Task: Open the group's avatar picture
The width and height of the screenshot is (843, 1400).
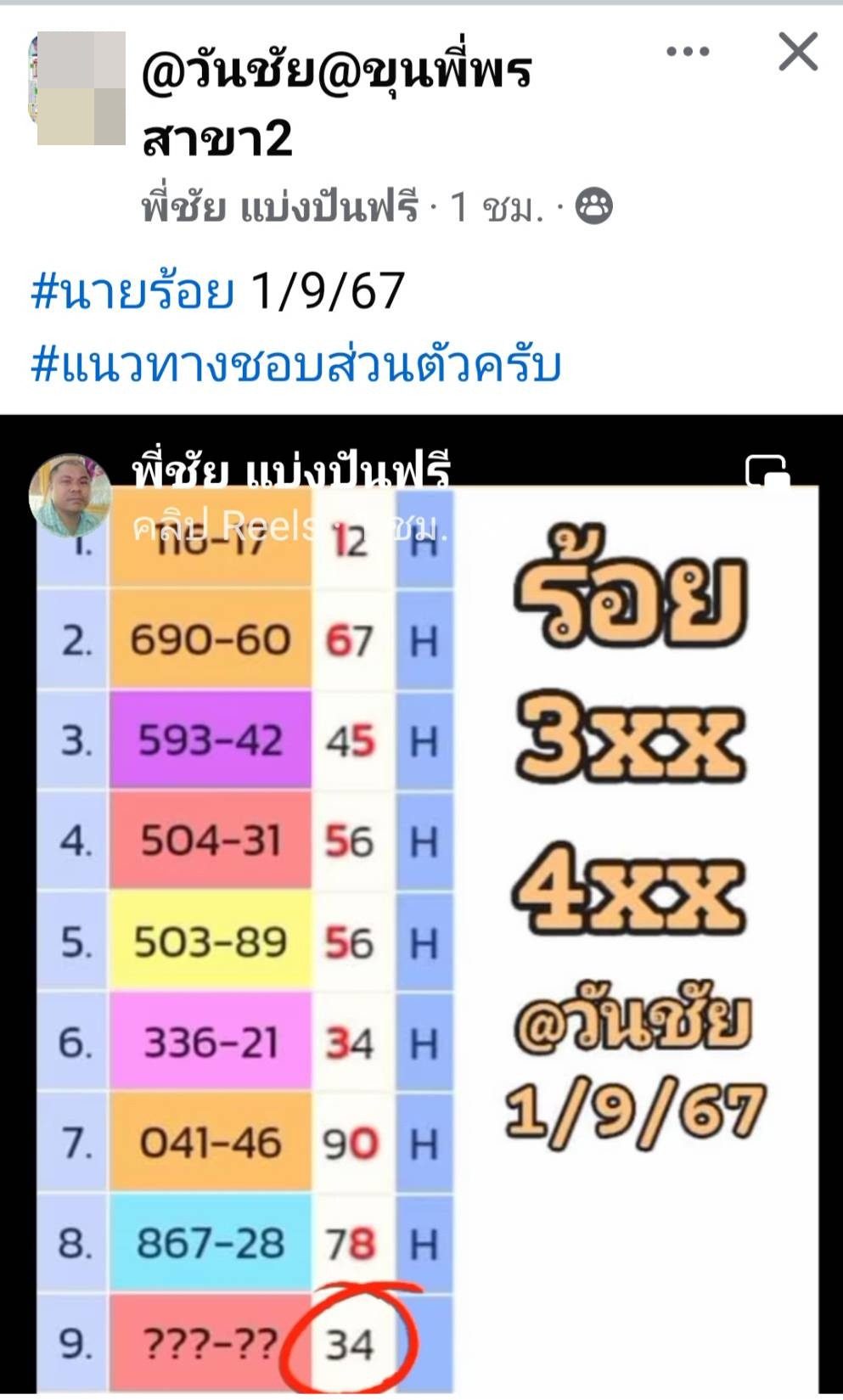Action: [78, 88]
